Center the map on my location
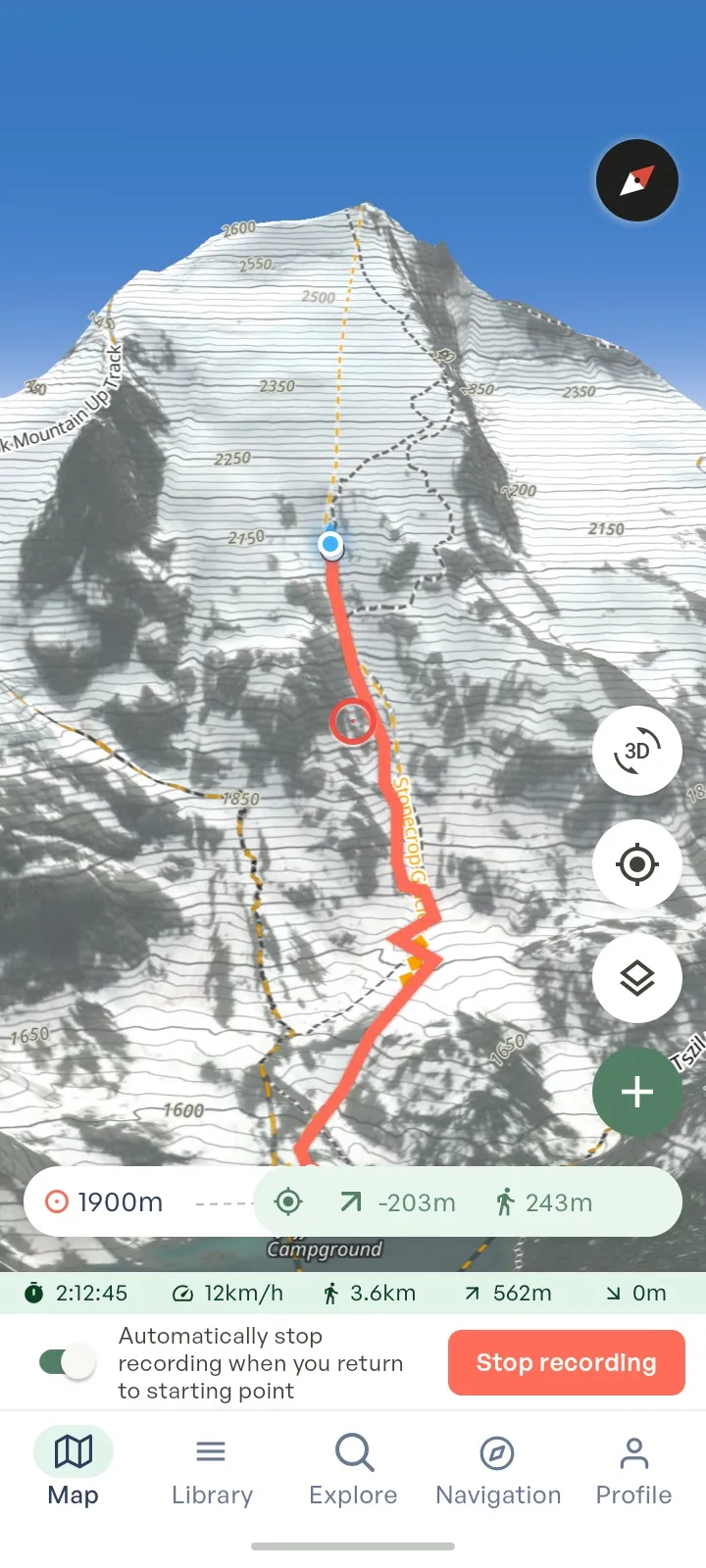 (637, 864)
